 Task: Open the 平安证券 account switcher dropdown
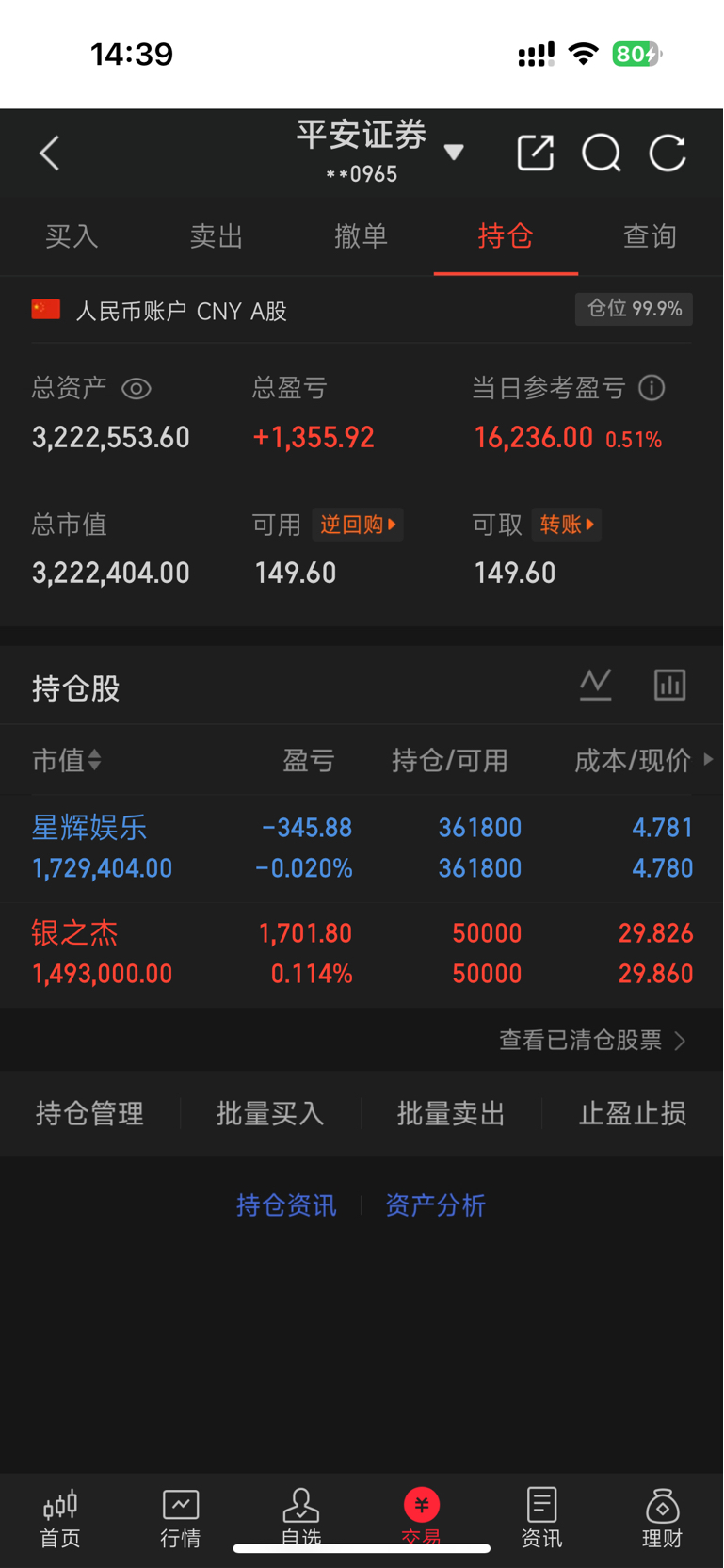[x=454, y=153]
